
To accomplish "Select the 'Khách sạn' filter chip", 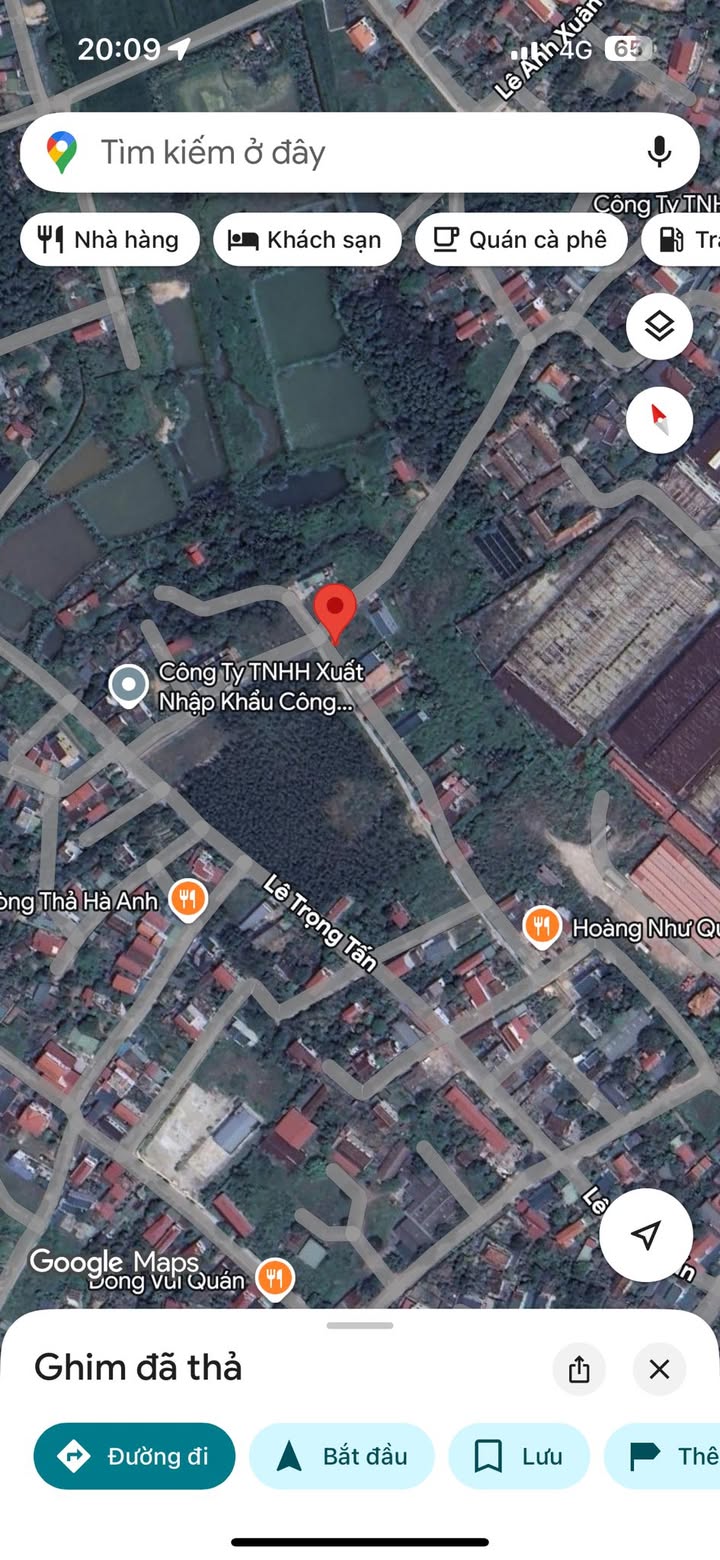I will (307, 240).
